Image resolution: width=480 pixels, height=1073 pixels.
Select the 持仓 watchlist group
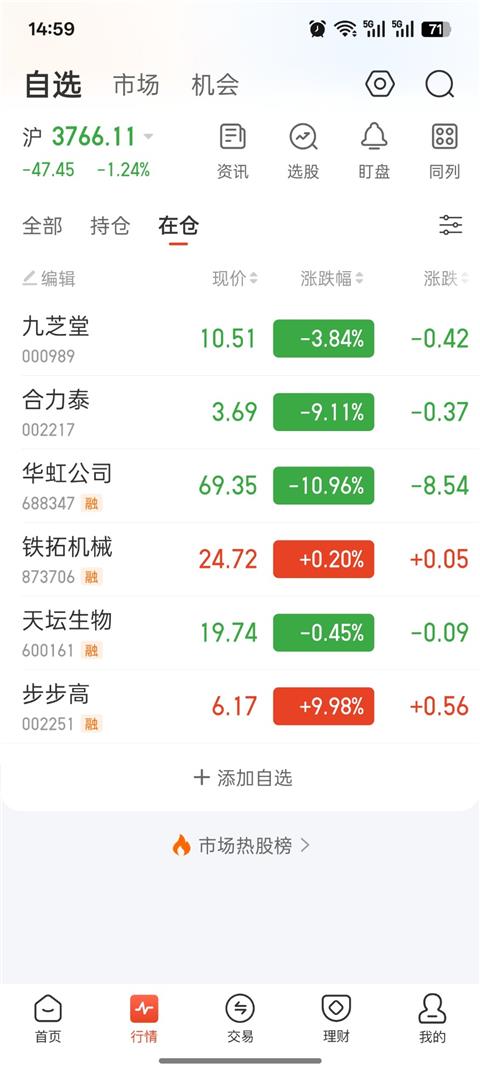click(x=110, y=226)
